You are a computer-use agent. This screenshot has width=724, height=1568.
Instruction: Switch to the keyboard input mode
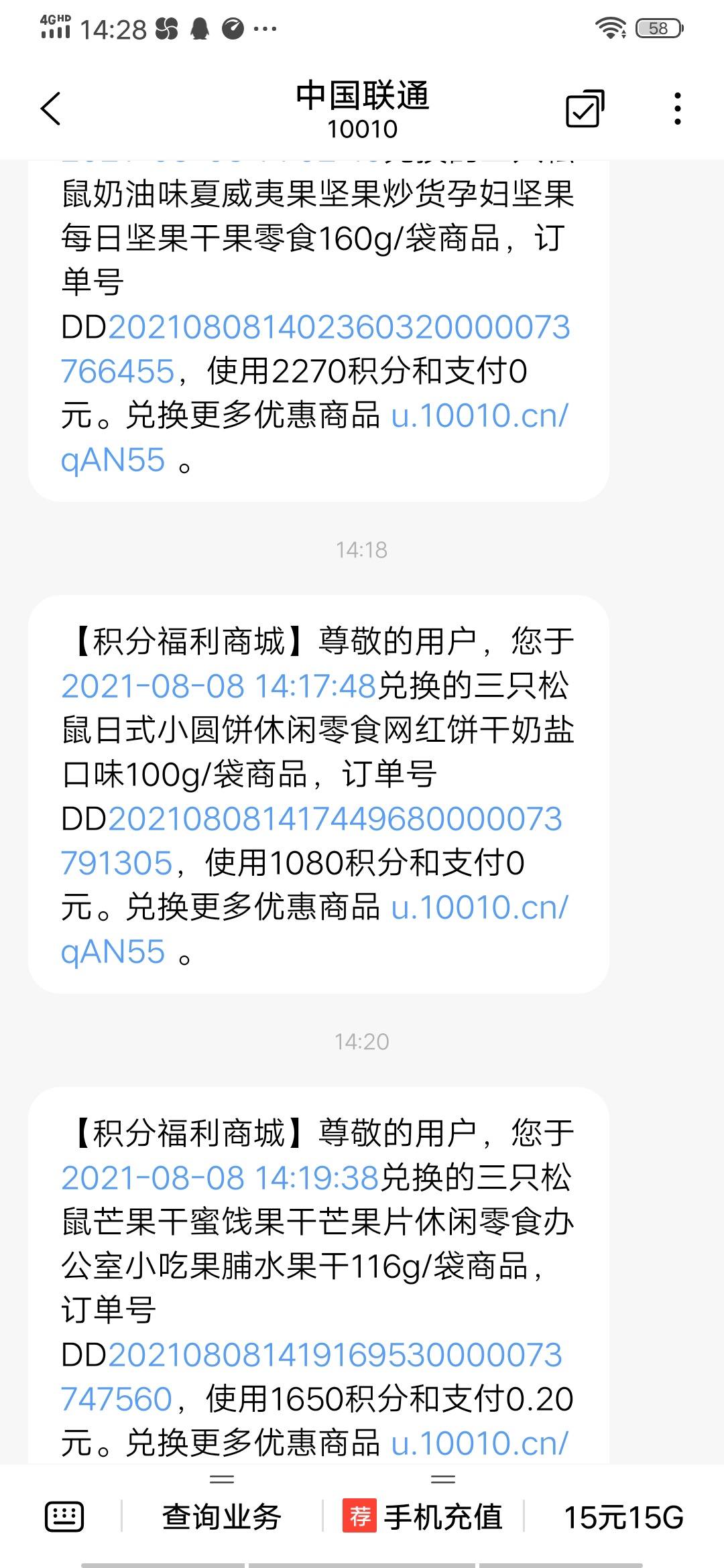pyautogui.click(x=64, y=1517)
